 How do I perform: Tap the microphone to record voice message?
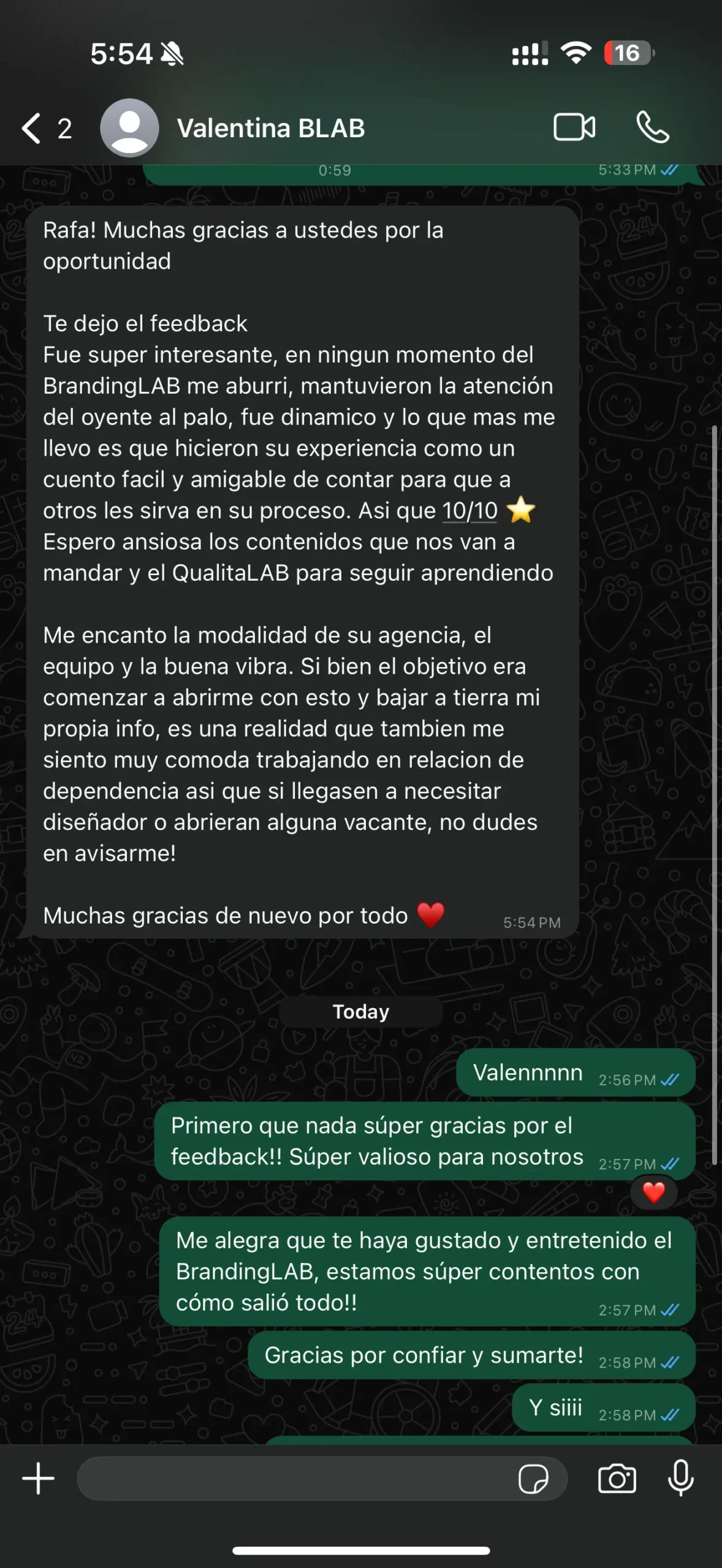click(681, 1478)
